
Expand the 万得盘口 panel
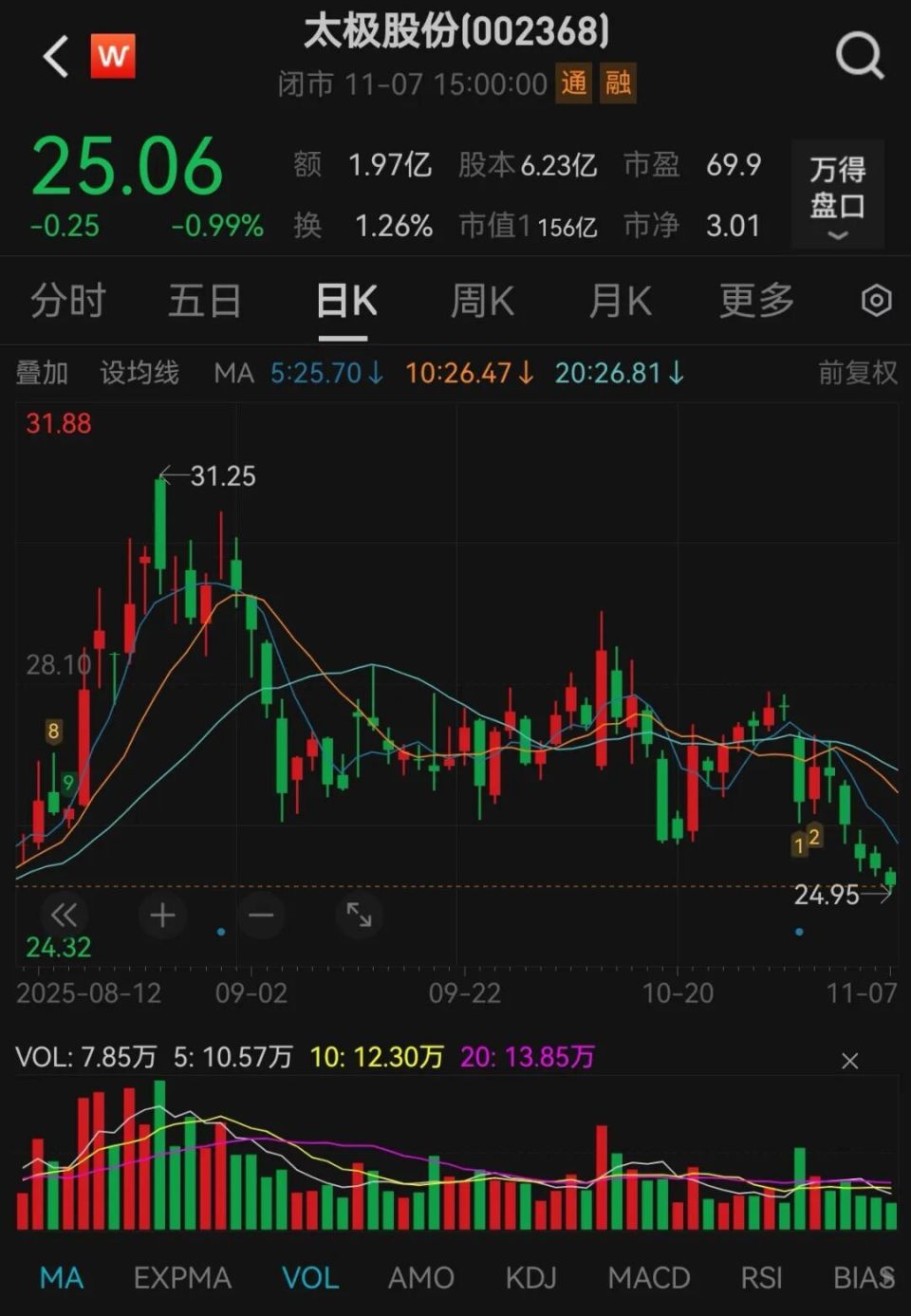836,195
